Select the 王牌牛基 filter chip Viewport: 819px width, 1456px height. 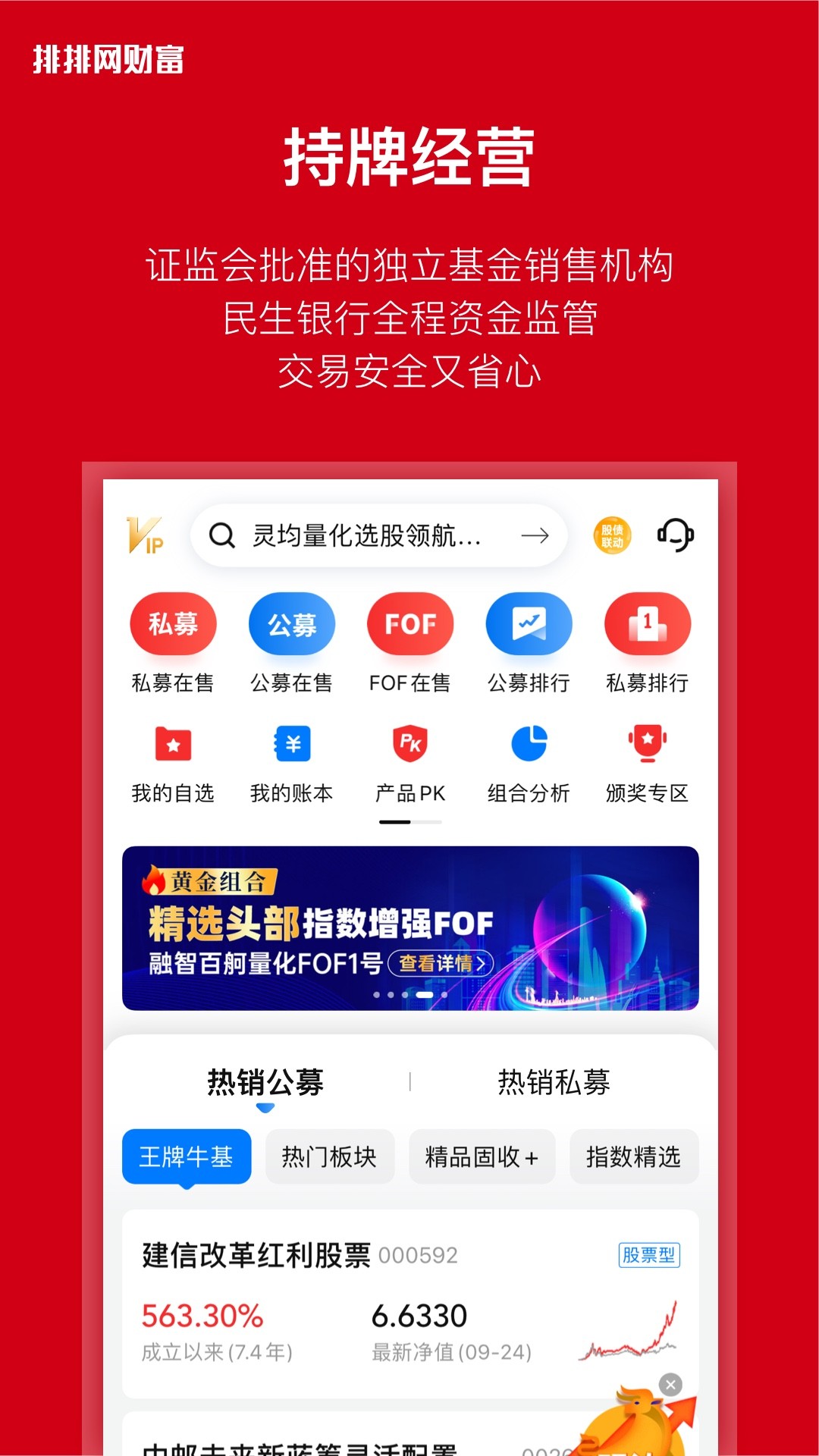[186, 1156]
